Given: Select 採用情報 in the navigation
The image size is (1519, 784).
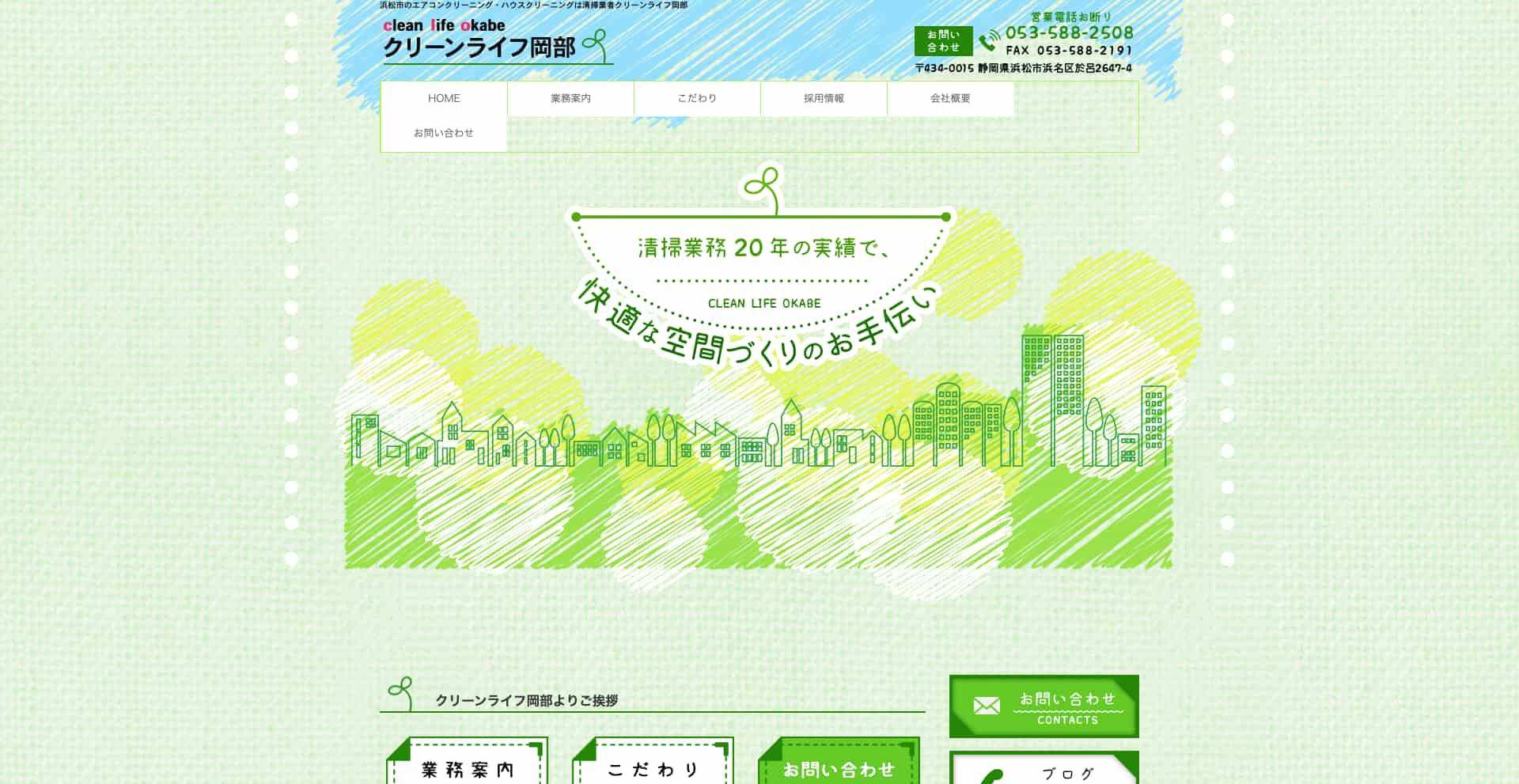Looking at the screenshot, I should 824,98.
